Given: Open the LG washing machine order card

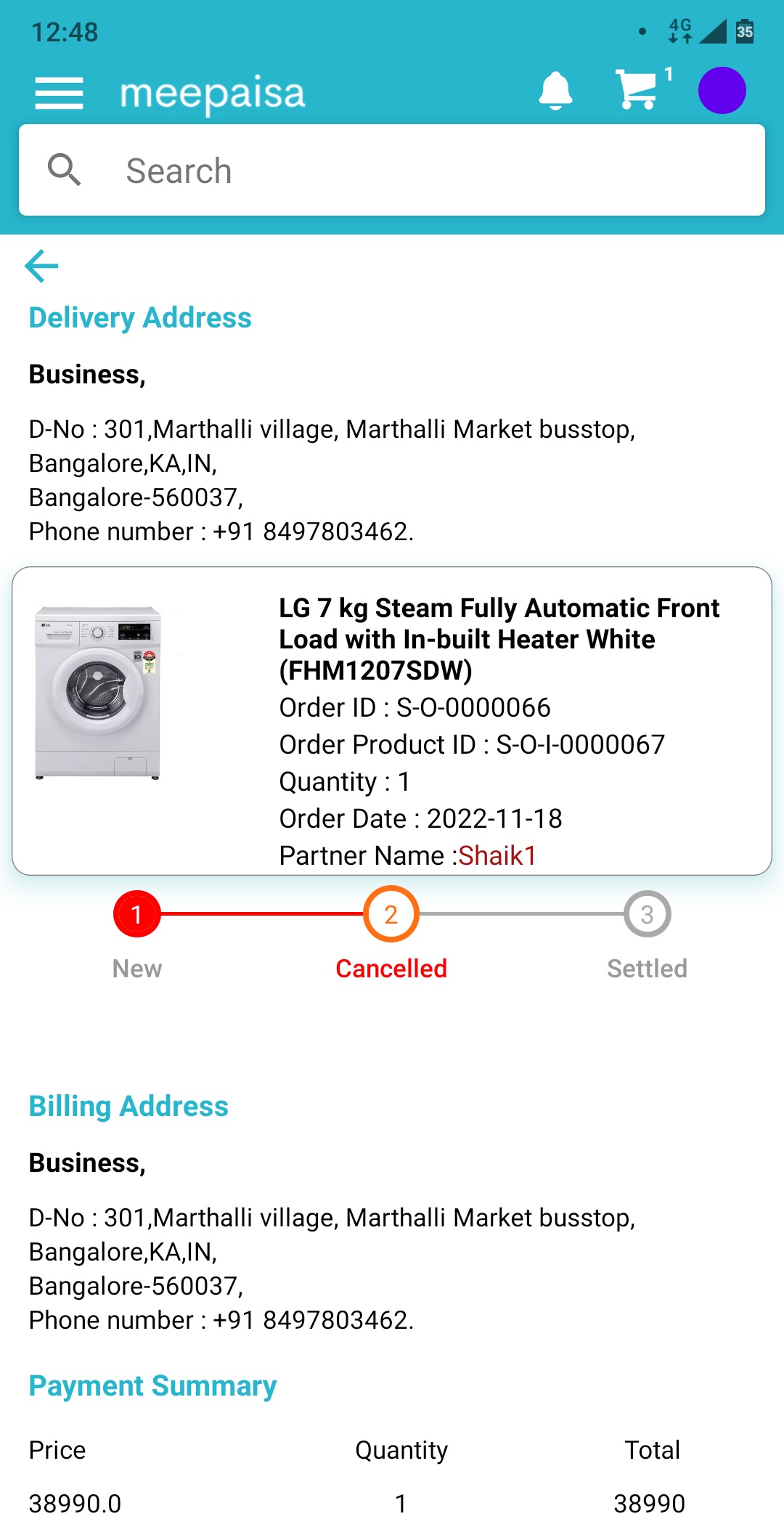Looking at the screenshot, I should (x=392, y=721).
